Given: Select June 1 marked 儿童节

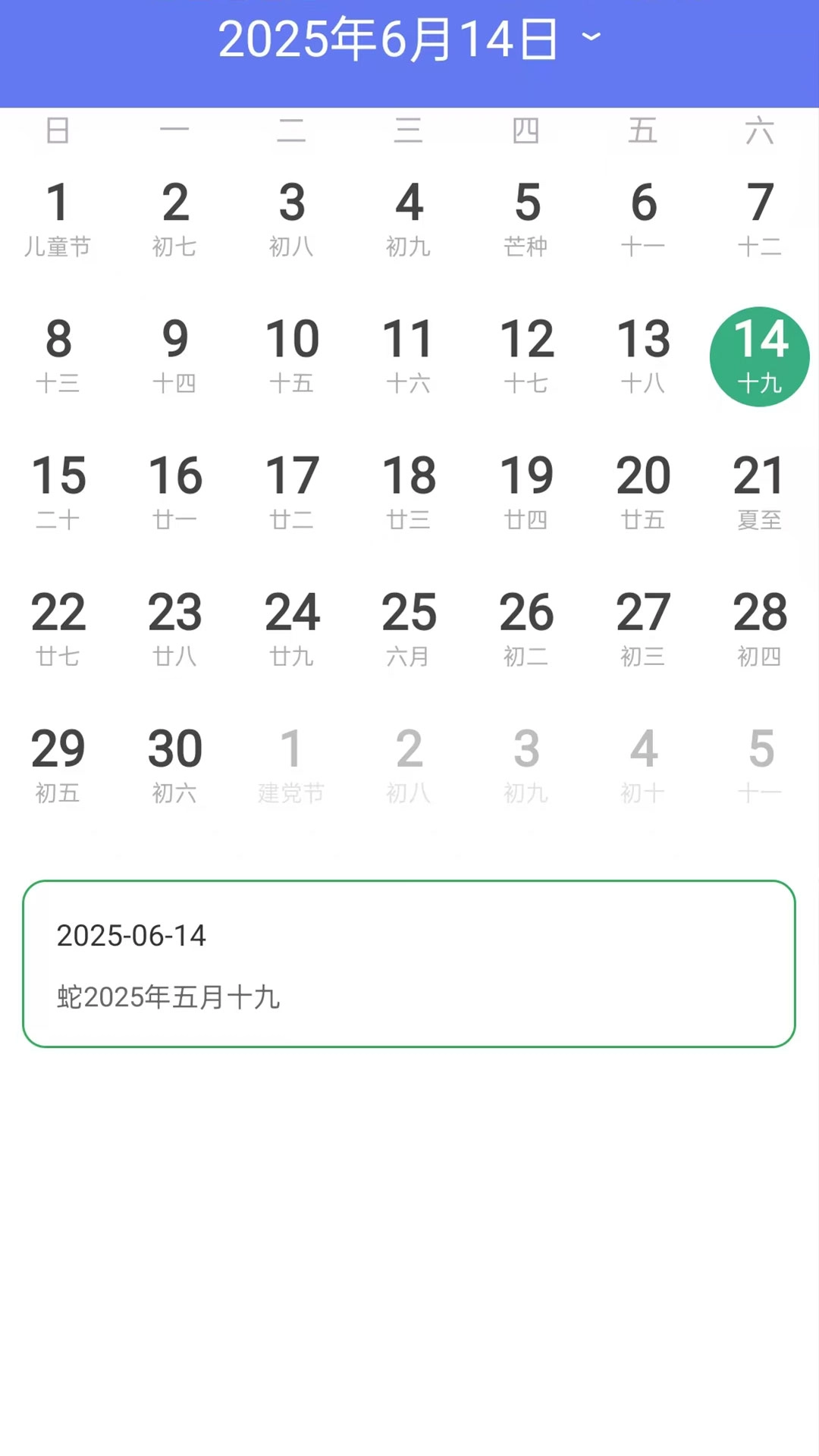Looking at the screenshot, I should (58, 220).
